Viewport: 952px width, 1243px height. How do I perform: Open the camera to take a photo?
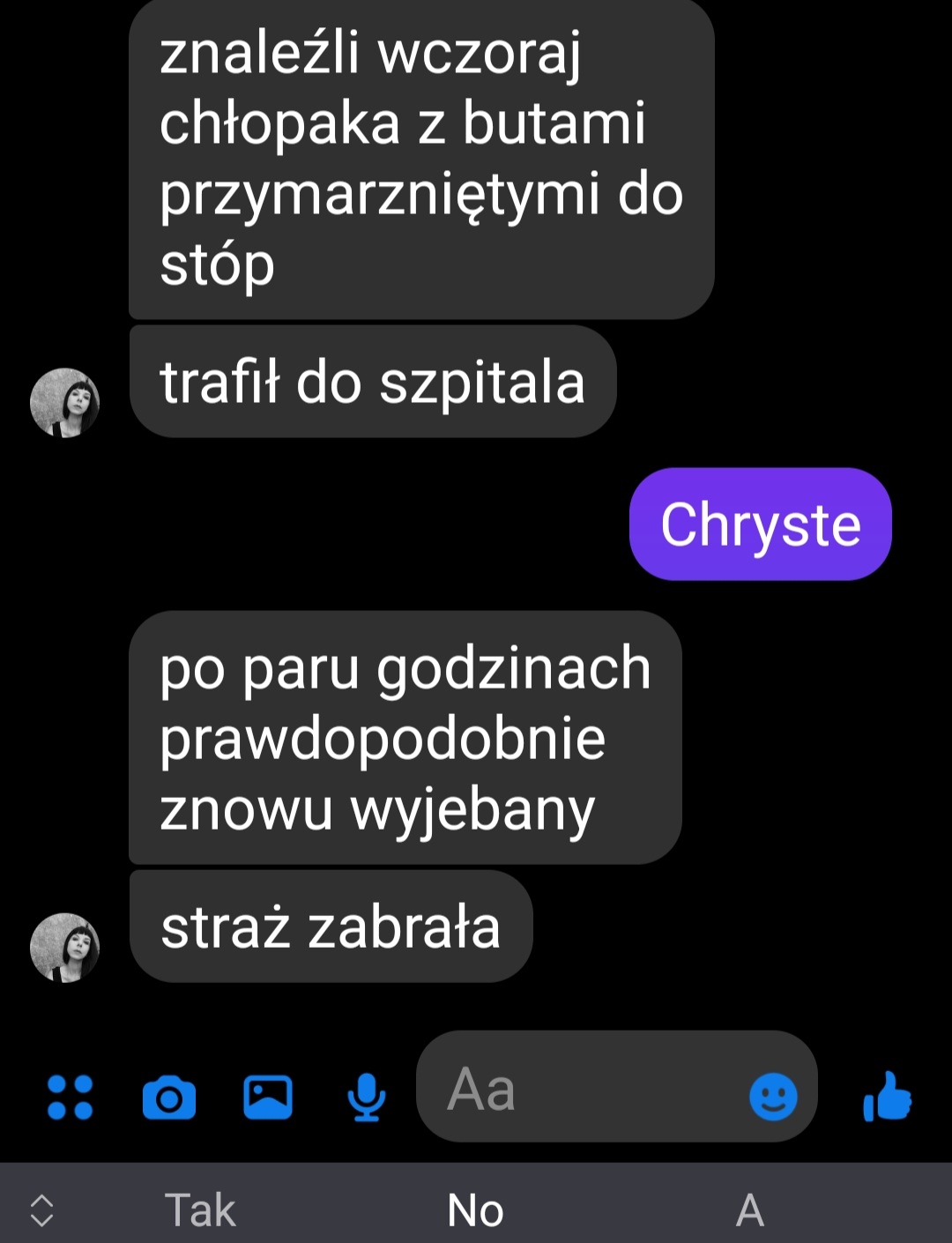point(169,1098)
